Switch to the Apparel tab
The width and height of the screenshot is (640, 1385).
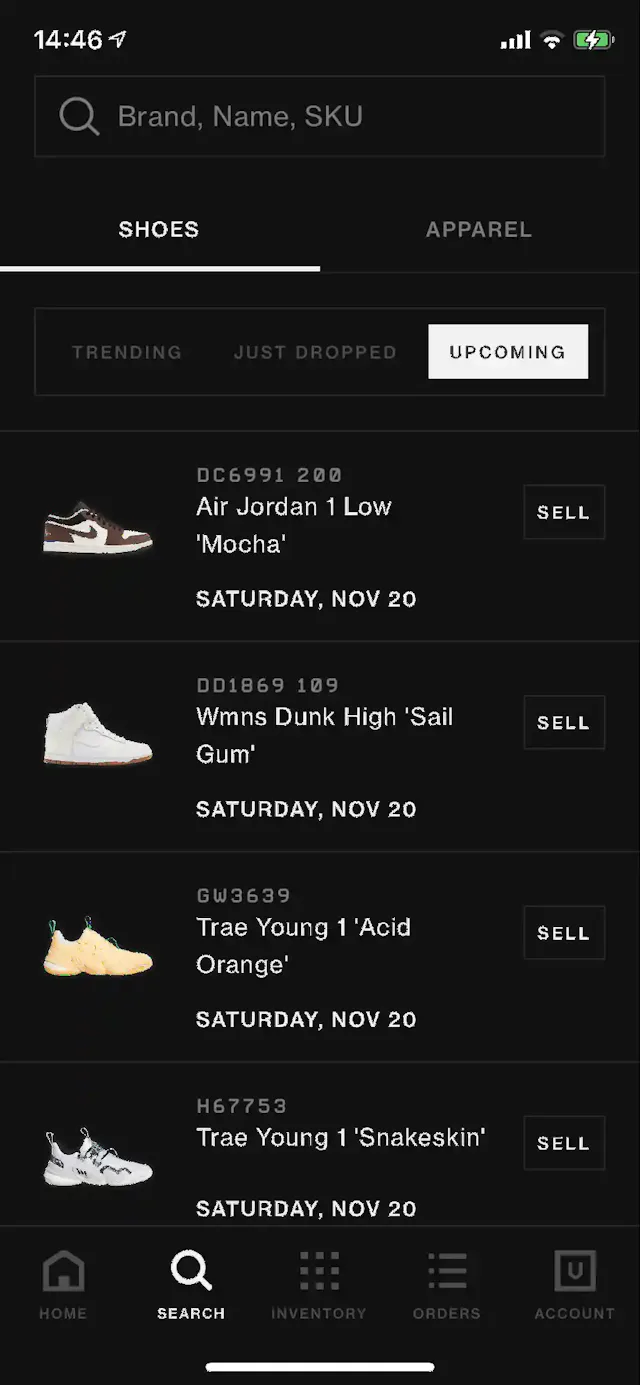pos(479,230)
